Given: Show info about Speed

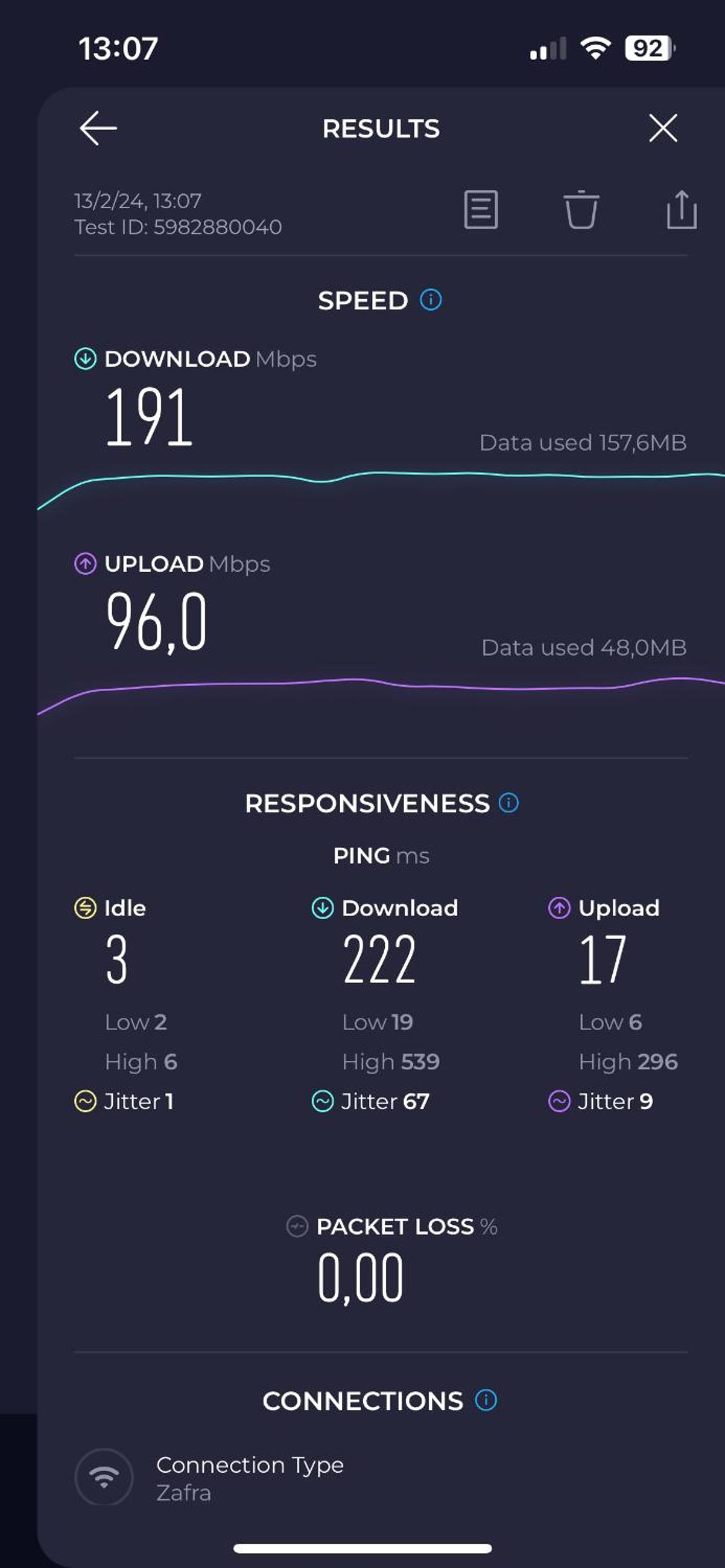Looking at the screenshot, I should (431, 300).
